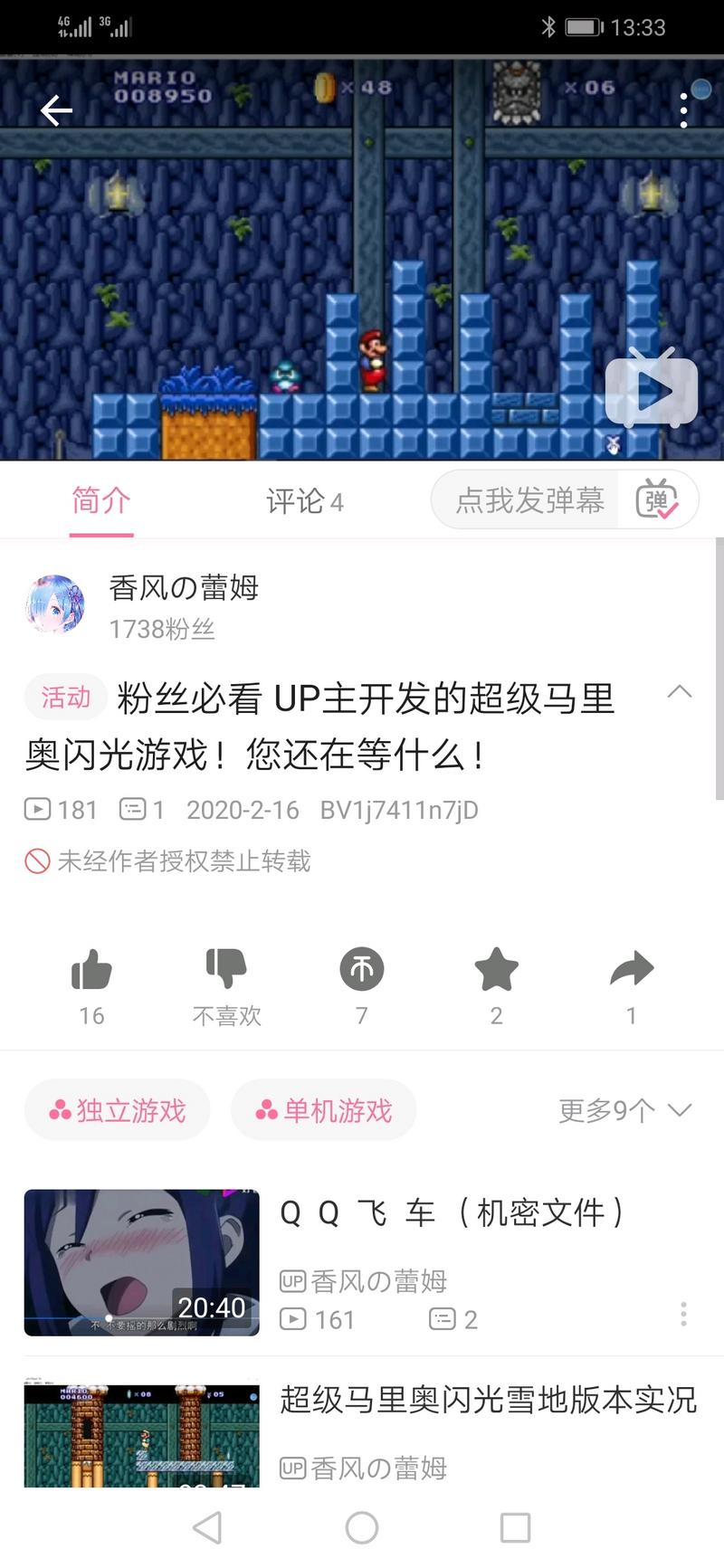Go back using the top-left arrow
Viewport: 724px width, 1568px height.
point(56,110)
